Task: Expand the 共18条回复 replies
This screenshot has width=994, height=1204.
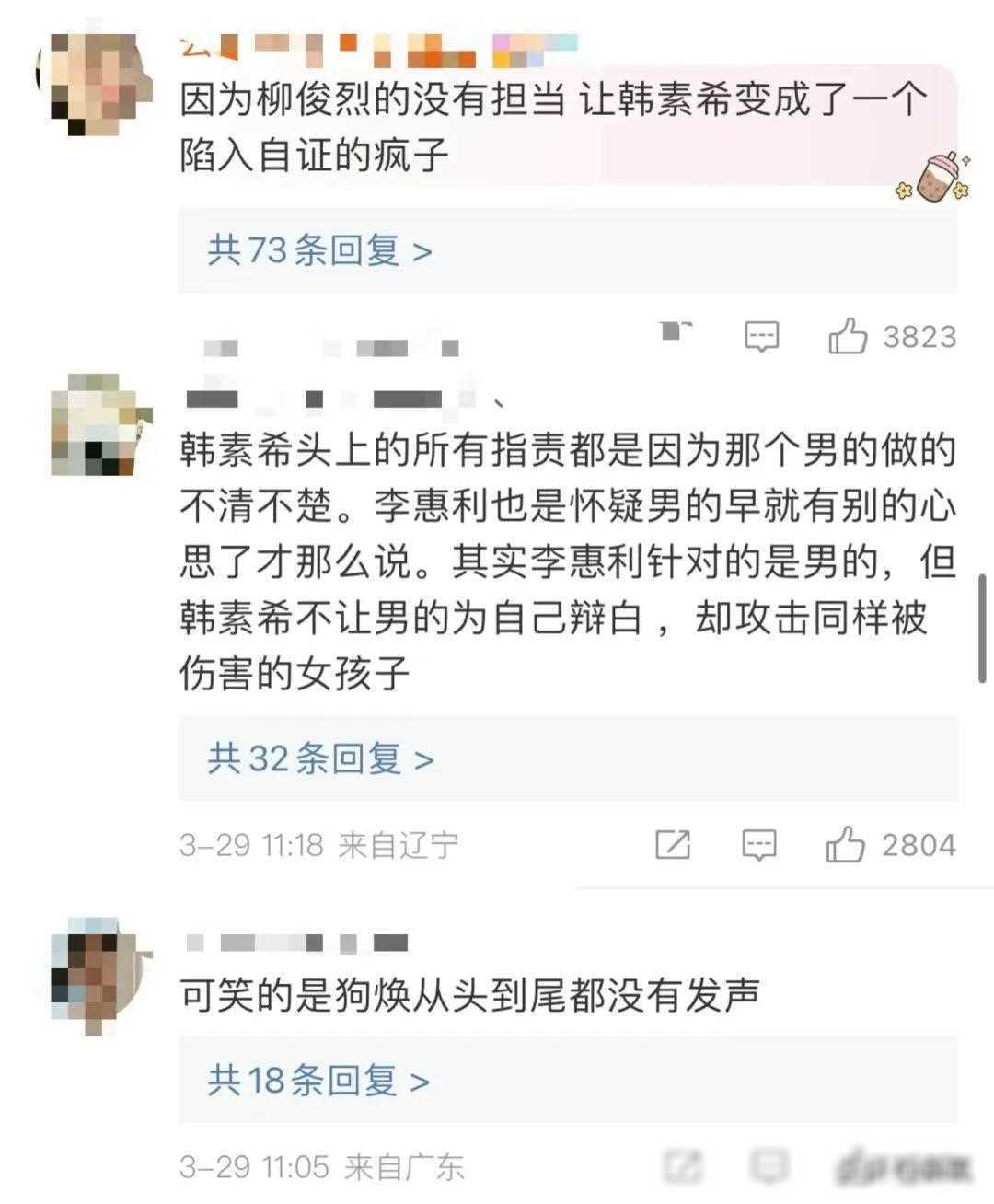Action: [x=318, y=1081]
